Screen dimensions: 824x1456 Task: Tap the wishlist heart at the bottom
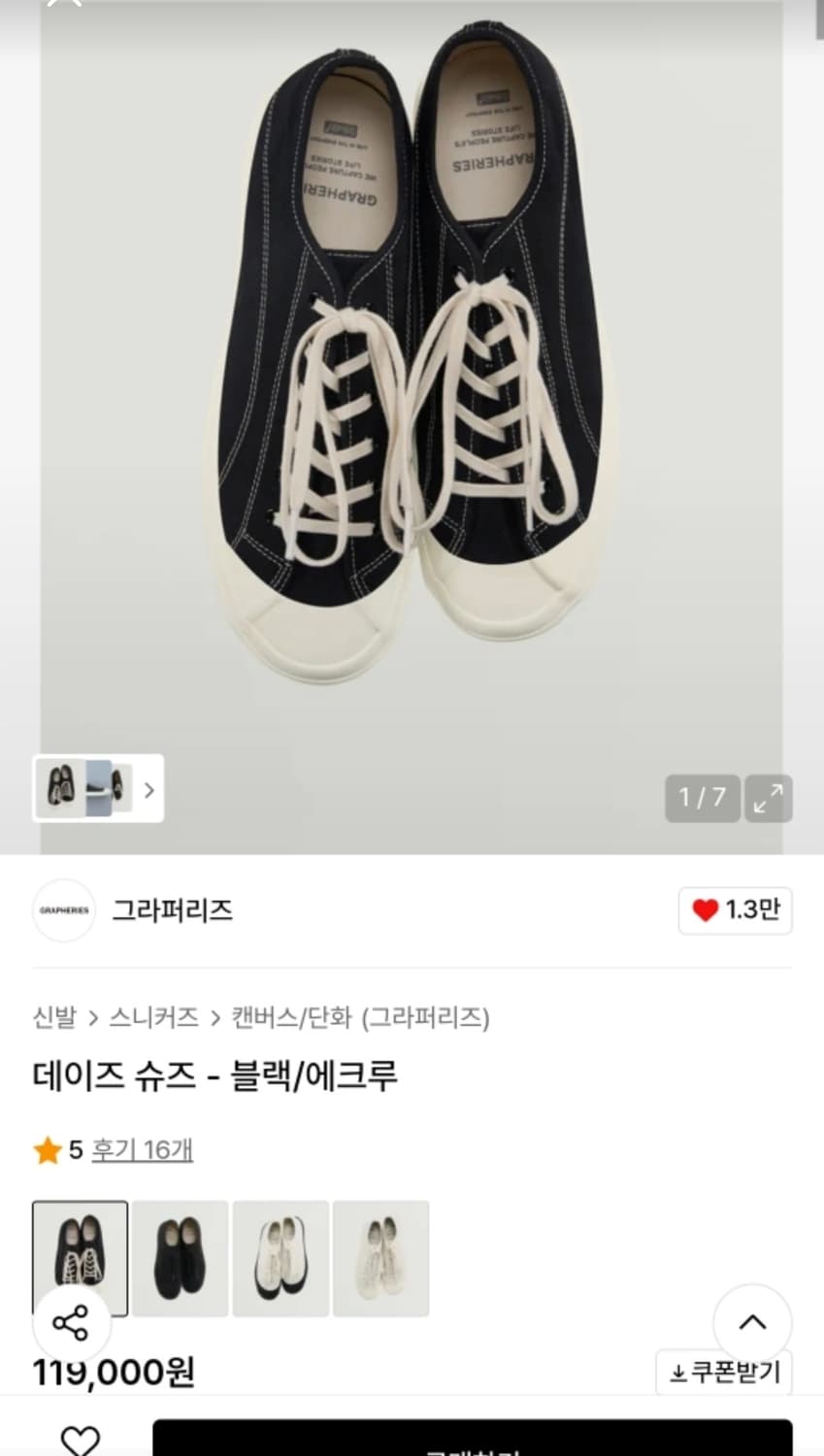[x=81, y=1443]
